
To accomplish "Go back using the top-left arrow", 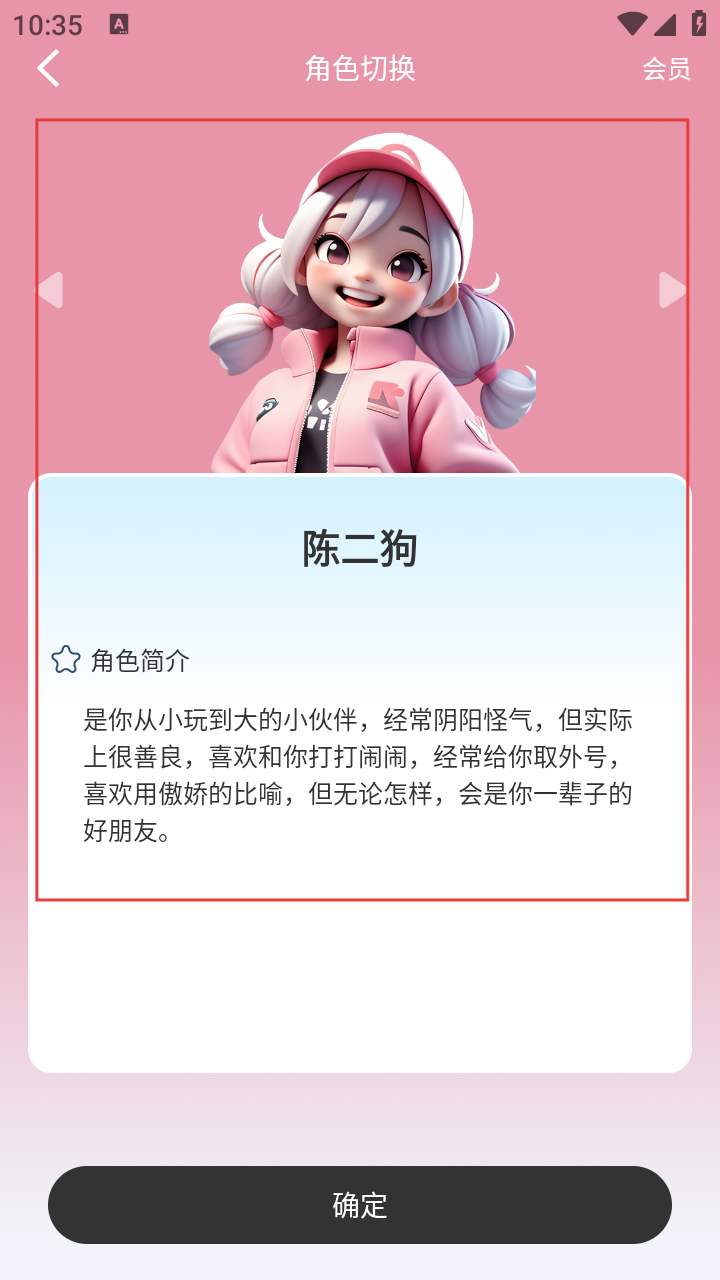I will click(x=48, y=68).
